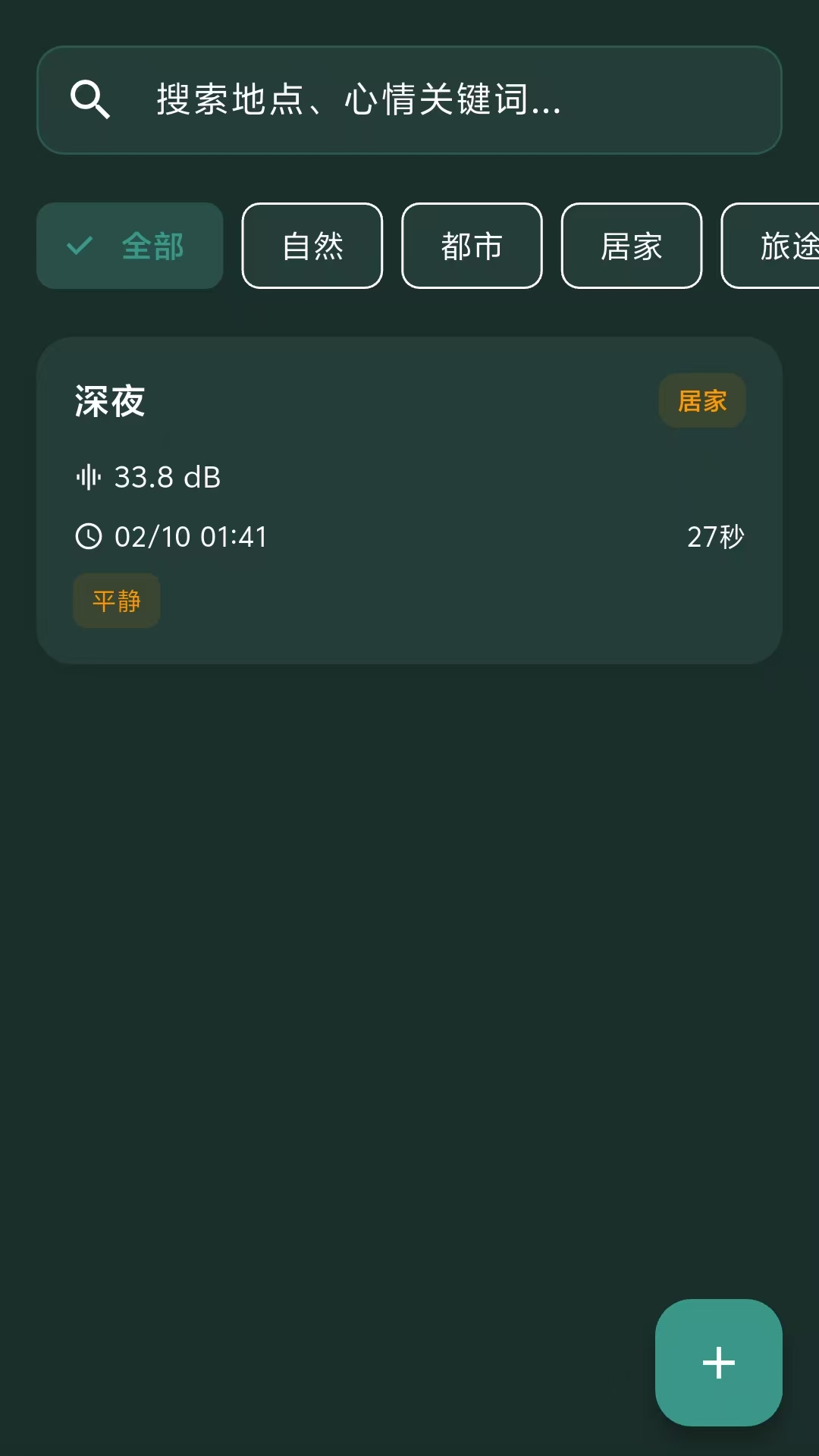Enable the 都市 category filter
This screenshot has width=819, height=1456.
click(x=471, y=246)
